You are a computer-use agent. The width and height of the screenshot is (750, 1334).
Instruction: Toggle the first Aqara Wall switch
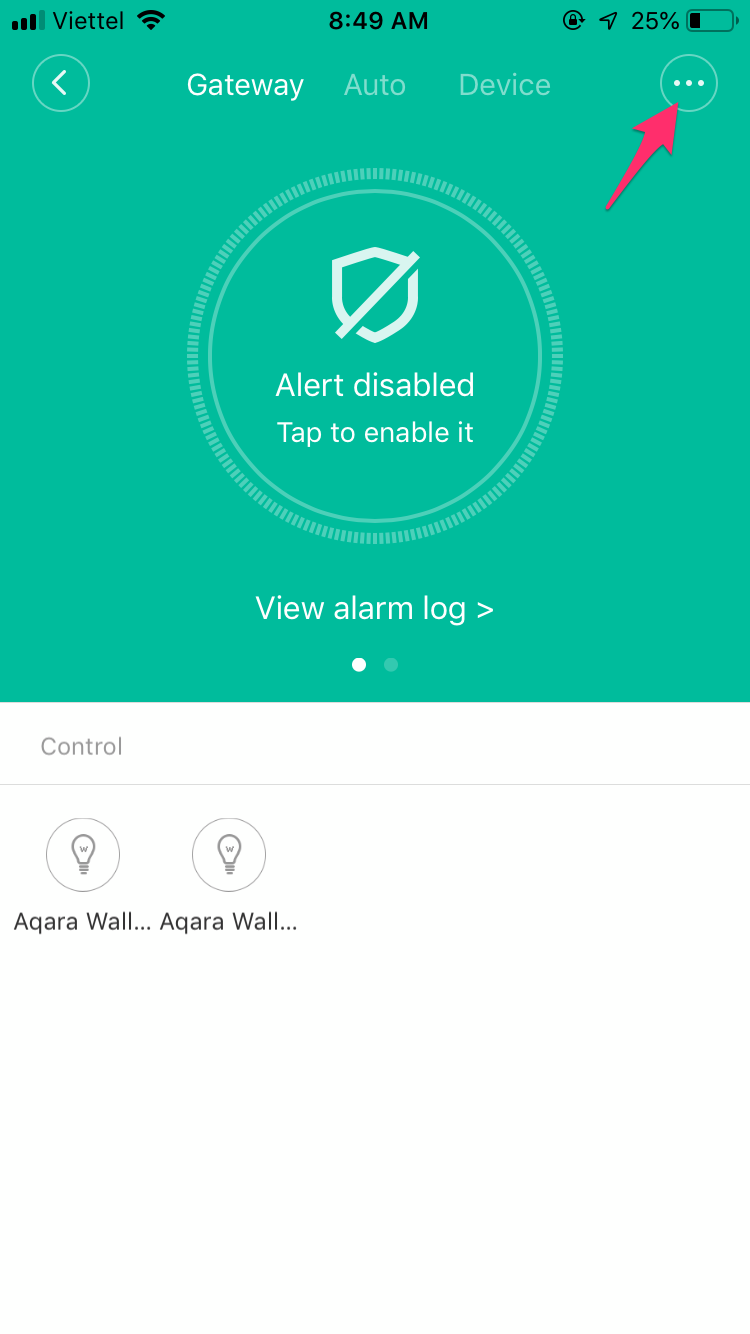tap(83, 855)
